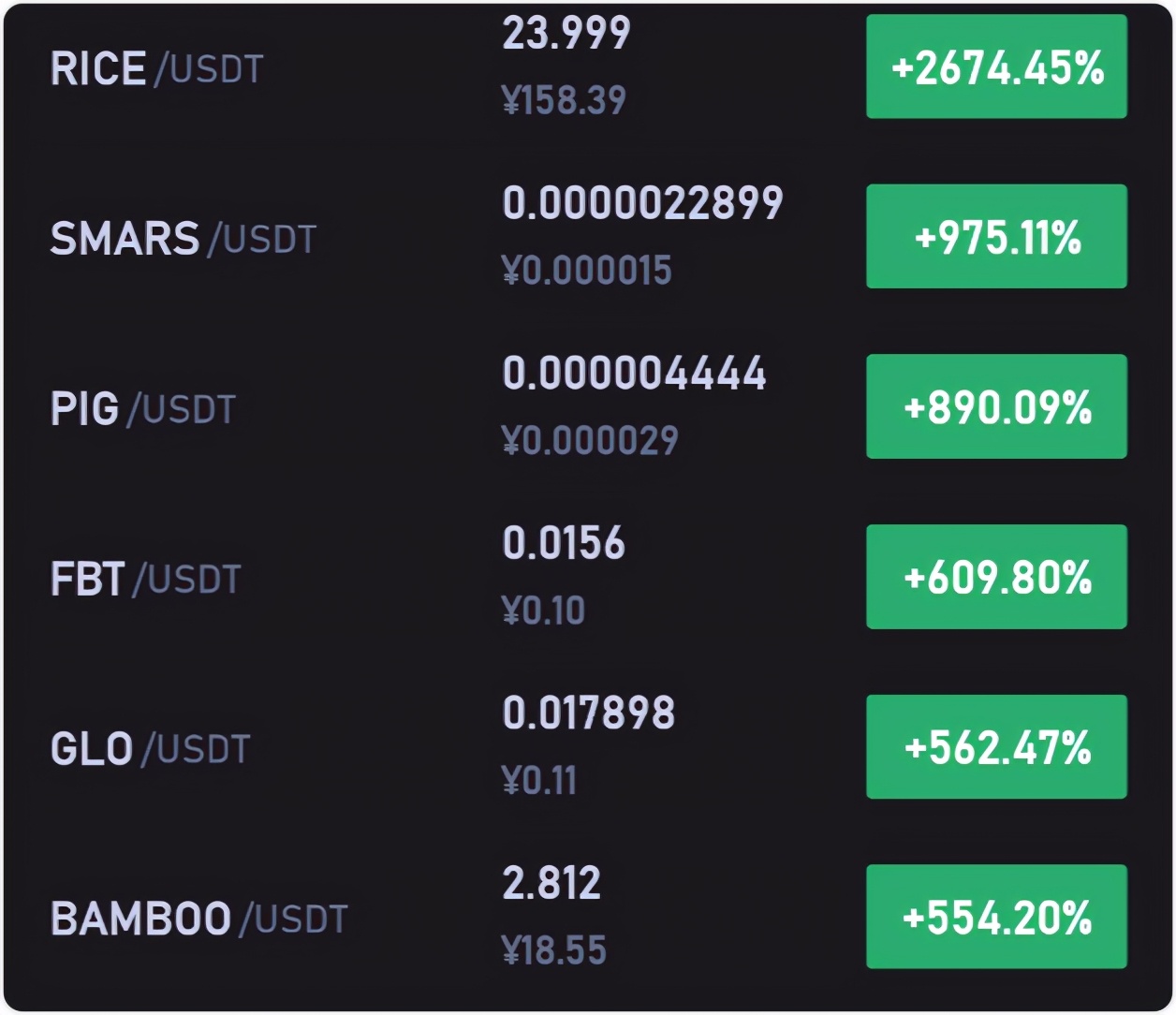The width and height of the screenshot is (1176, 1015).
Task: View PIG/USDT pair details
Action: [x=143, y=409]
